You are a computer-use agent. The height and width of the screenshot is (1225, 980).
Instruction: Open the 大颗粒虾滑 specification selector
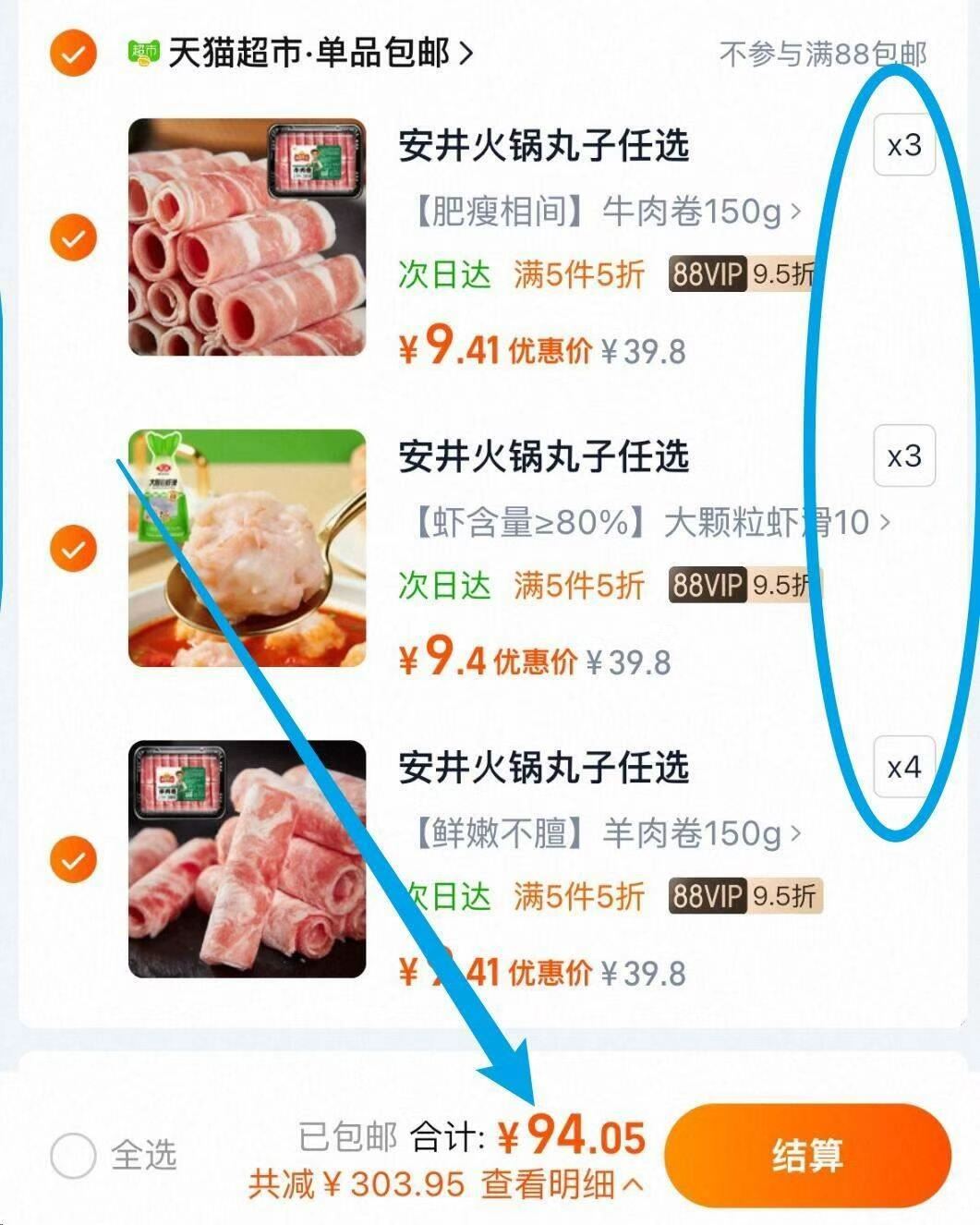(647, 522)
